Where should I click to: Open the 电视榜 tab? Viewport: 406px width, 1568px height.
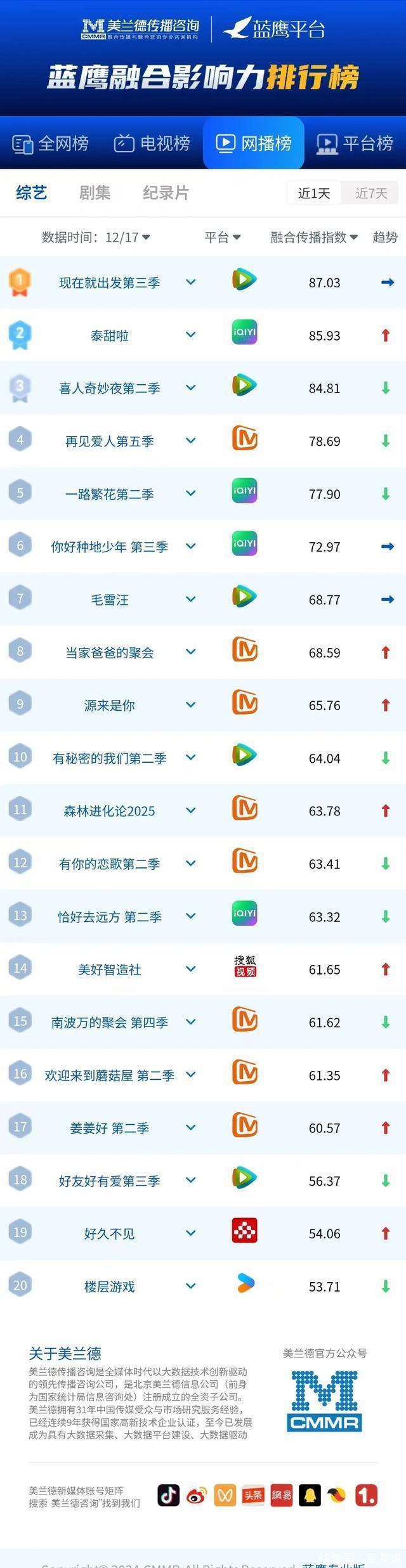[152, 143]
